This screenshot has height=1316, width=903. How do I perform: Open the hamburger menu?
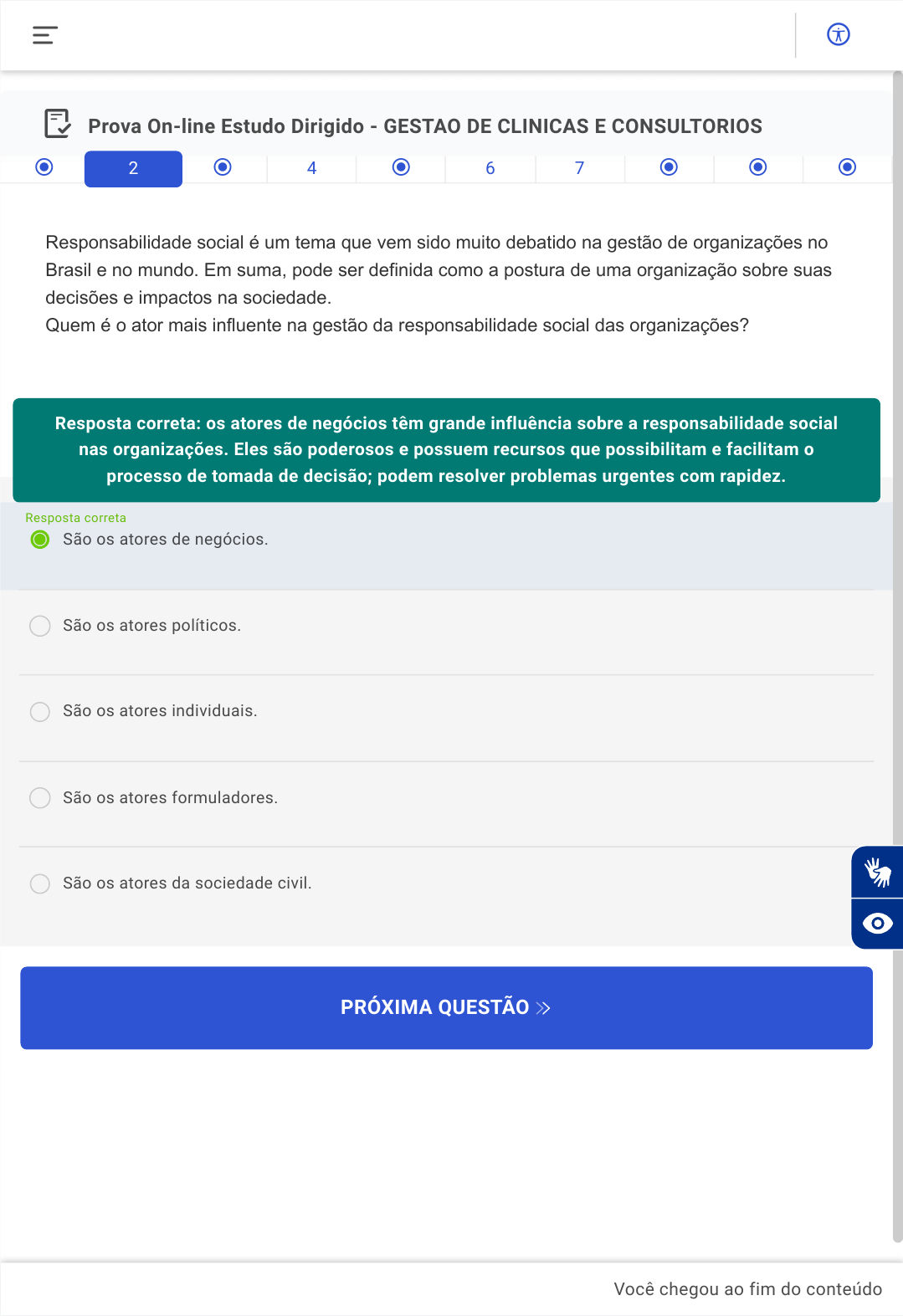point(45,35)
